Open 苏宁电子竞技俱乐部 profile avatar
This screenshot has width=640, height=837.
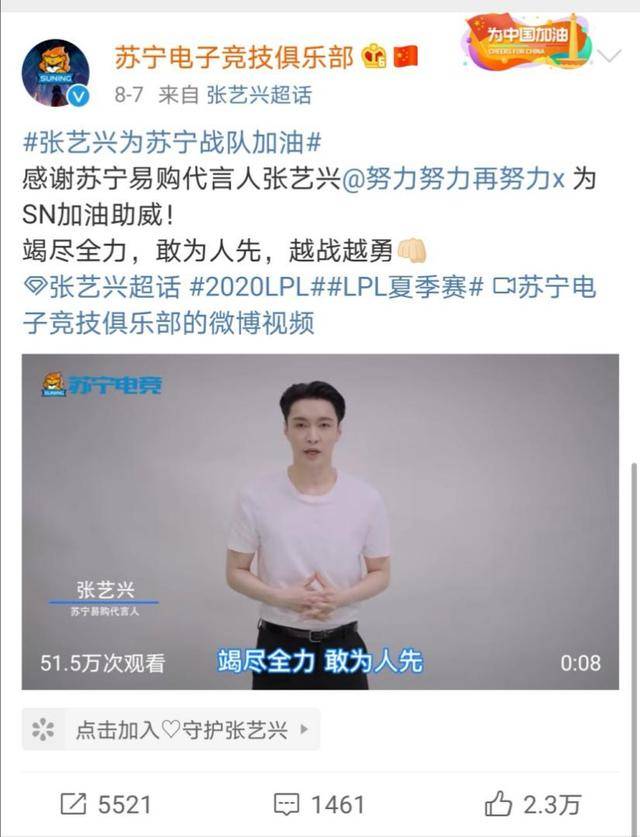coord(55,73)
